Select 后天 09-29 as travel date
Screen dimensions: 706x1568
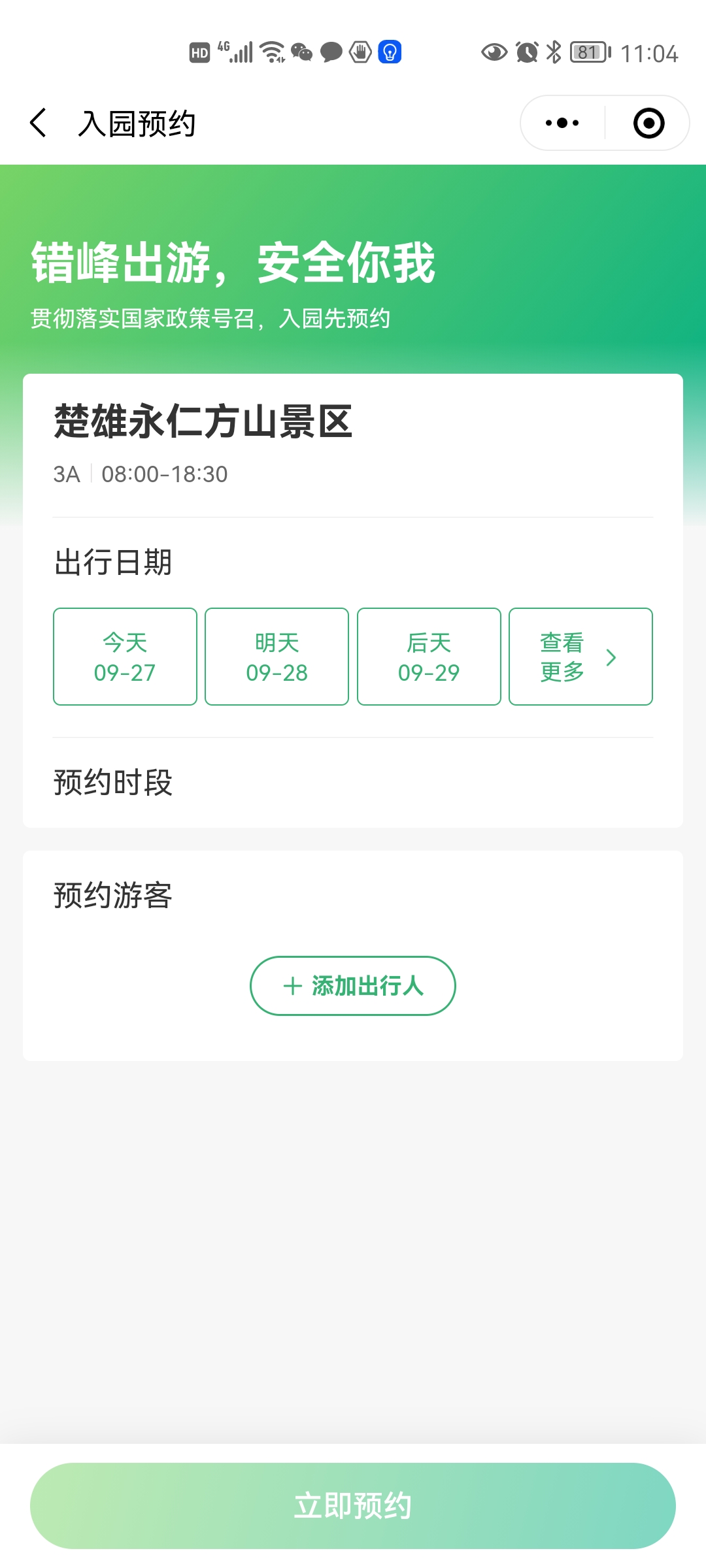coord(428,656)
